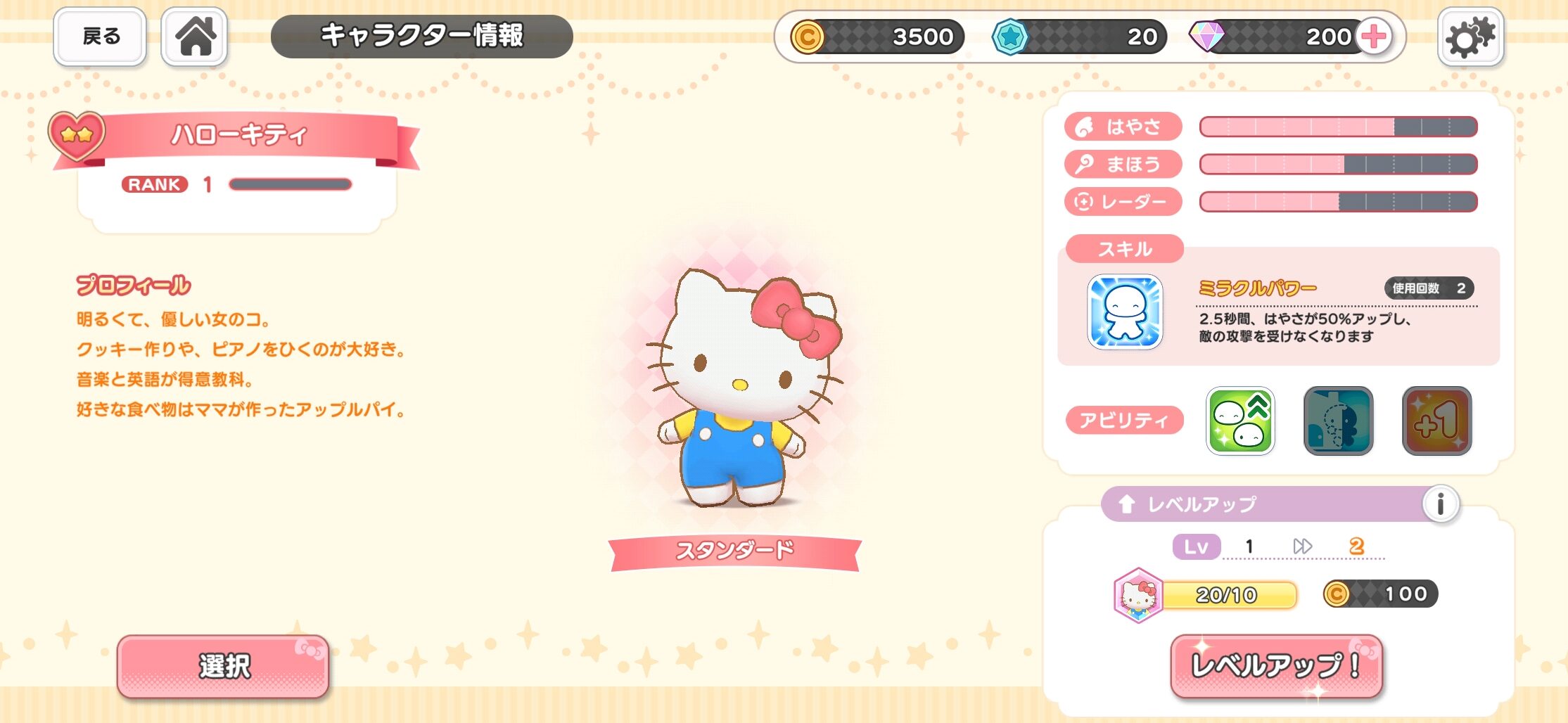The width and height of the screenshot is (1568, 723).
Task: Tap the locked +1 ability icon
Action: tap(1436, 421)
